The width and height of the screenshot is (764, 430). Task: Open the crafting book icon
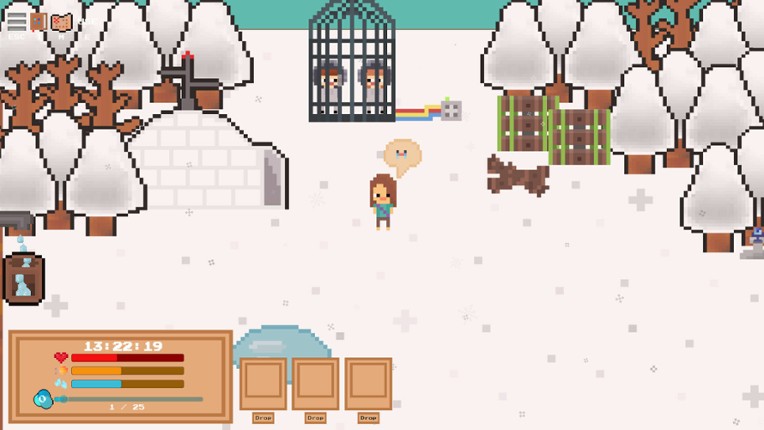[39, 21]
